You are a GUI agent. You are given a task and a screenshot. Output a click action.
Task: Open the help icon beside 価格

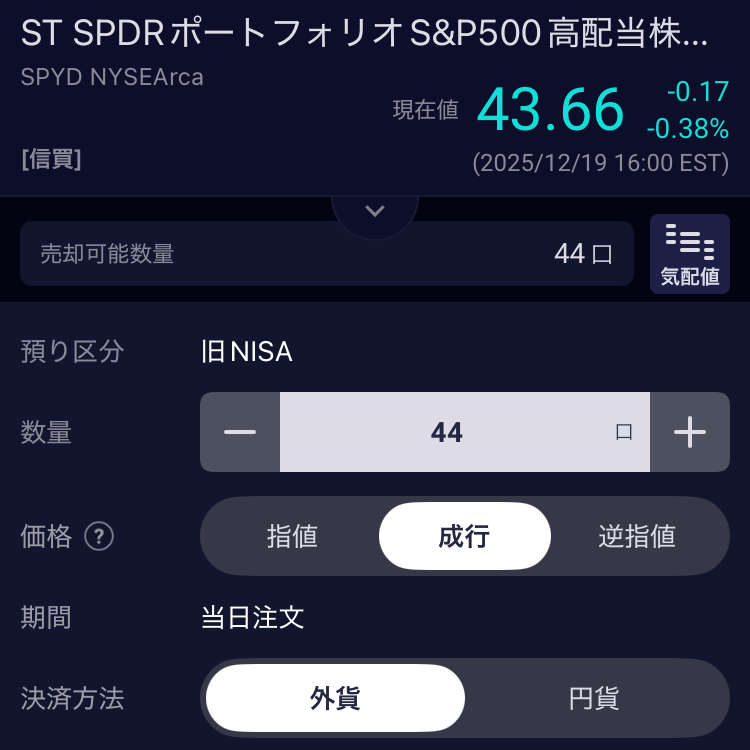tap(98, 537)
